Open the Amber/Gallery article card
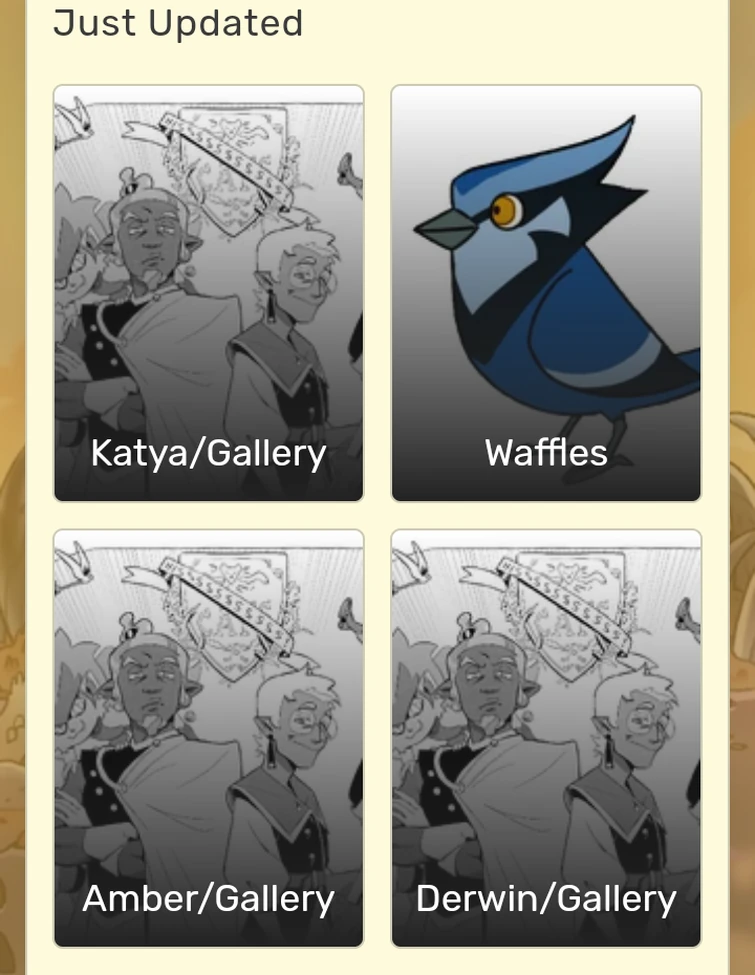The width and height of the screenshot is (755, 975). (207, 735)
